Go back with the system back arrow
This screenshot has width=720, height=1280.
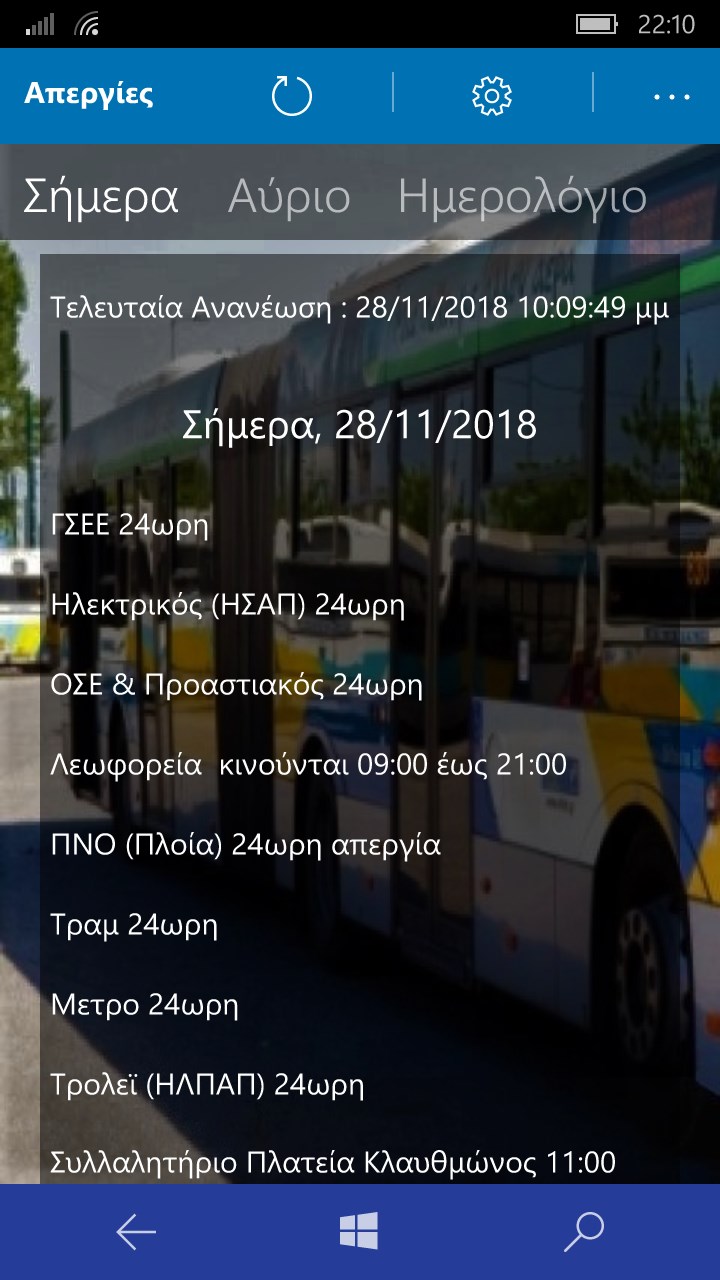[x=136, y=1232]
